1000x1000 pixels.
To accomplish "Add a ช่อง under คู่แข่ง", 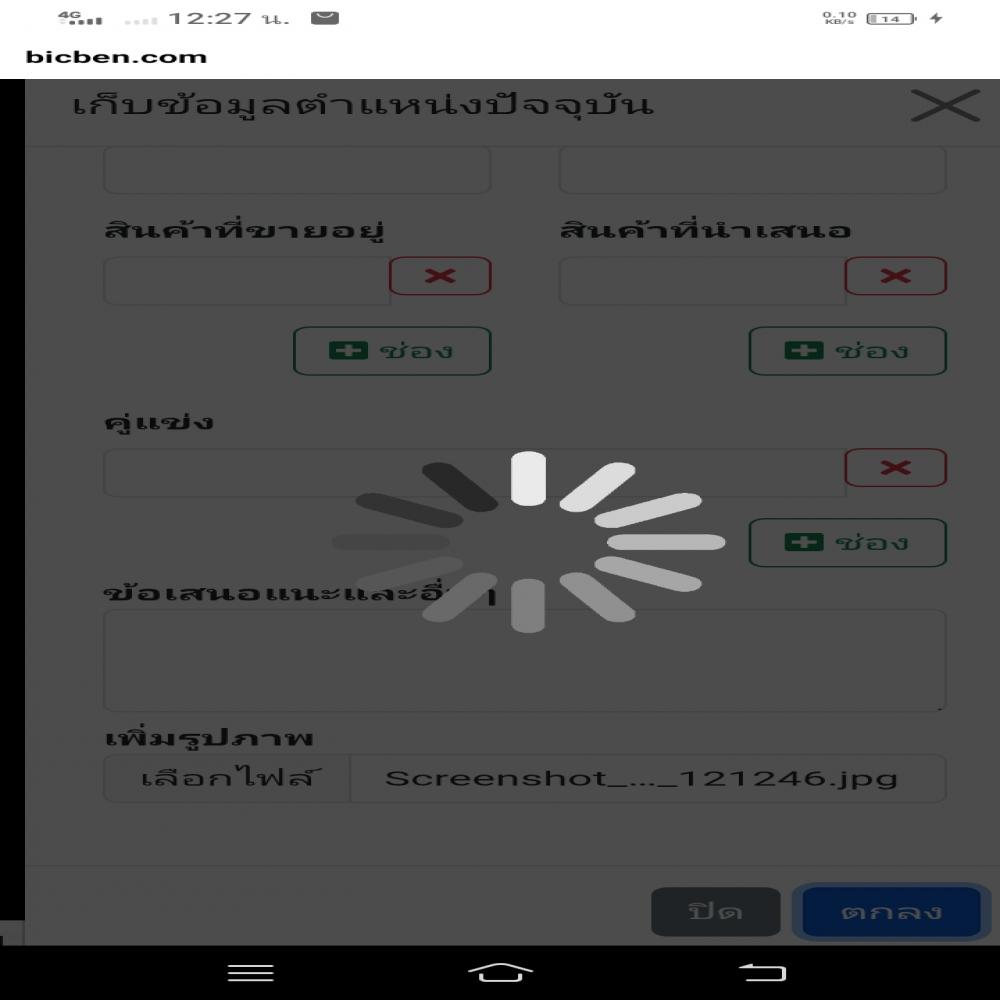I will 847,542.
